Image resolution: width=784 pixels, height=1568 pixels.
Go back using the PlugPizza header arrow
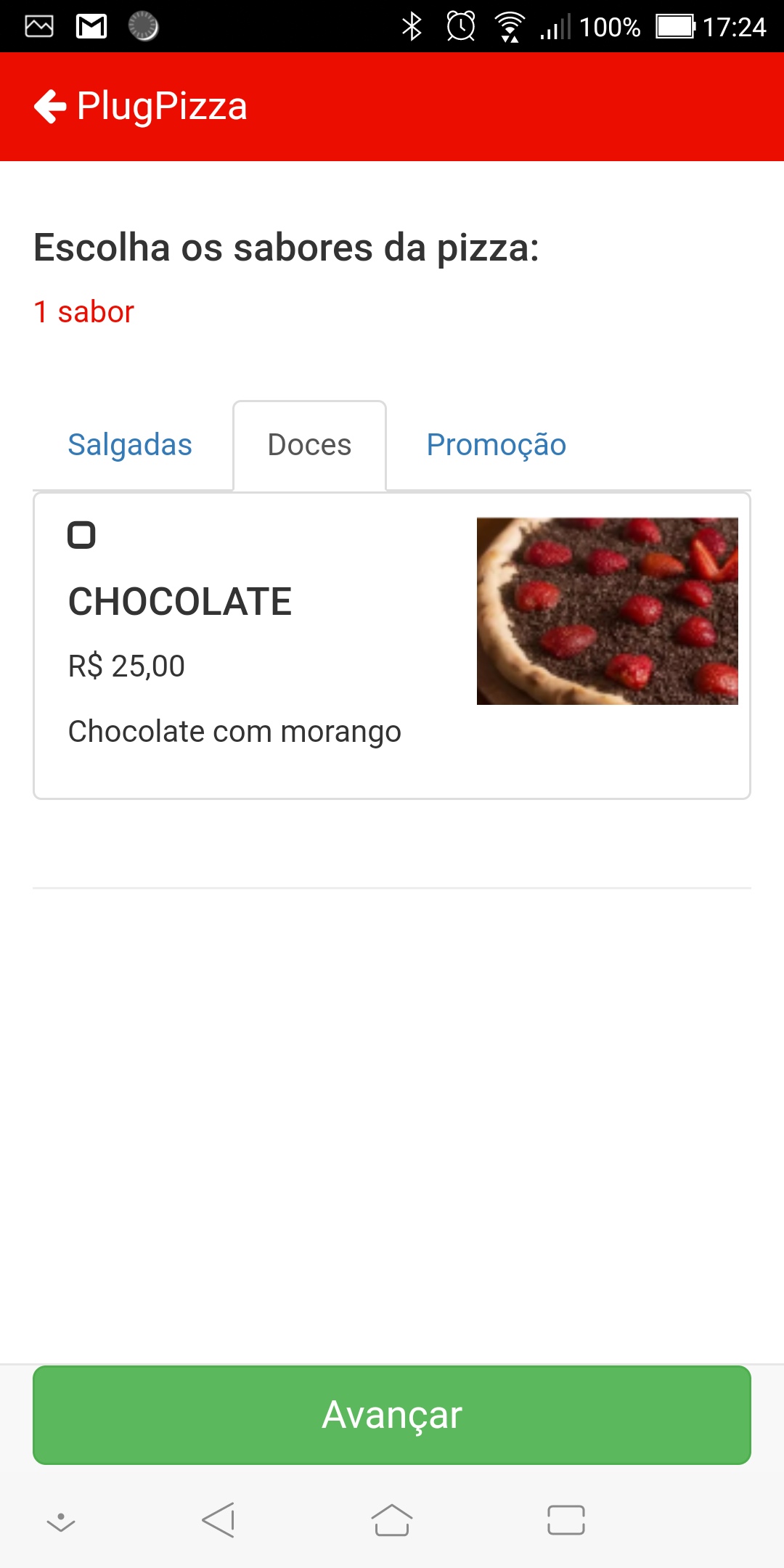pos(50,107)
